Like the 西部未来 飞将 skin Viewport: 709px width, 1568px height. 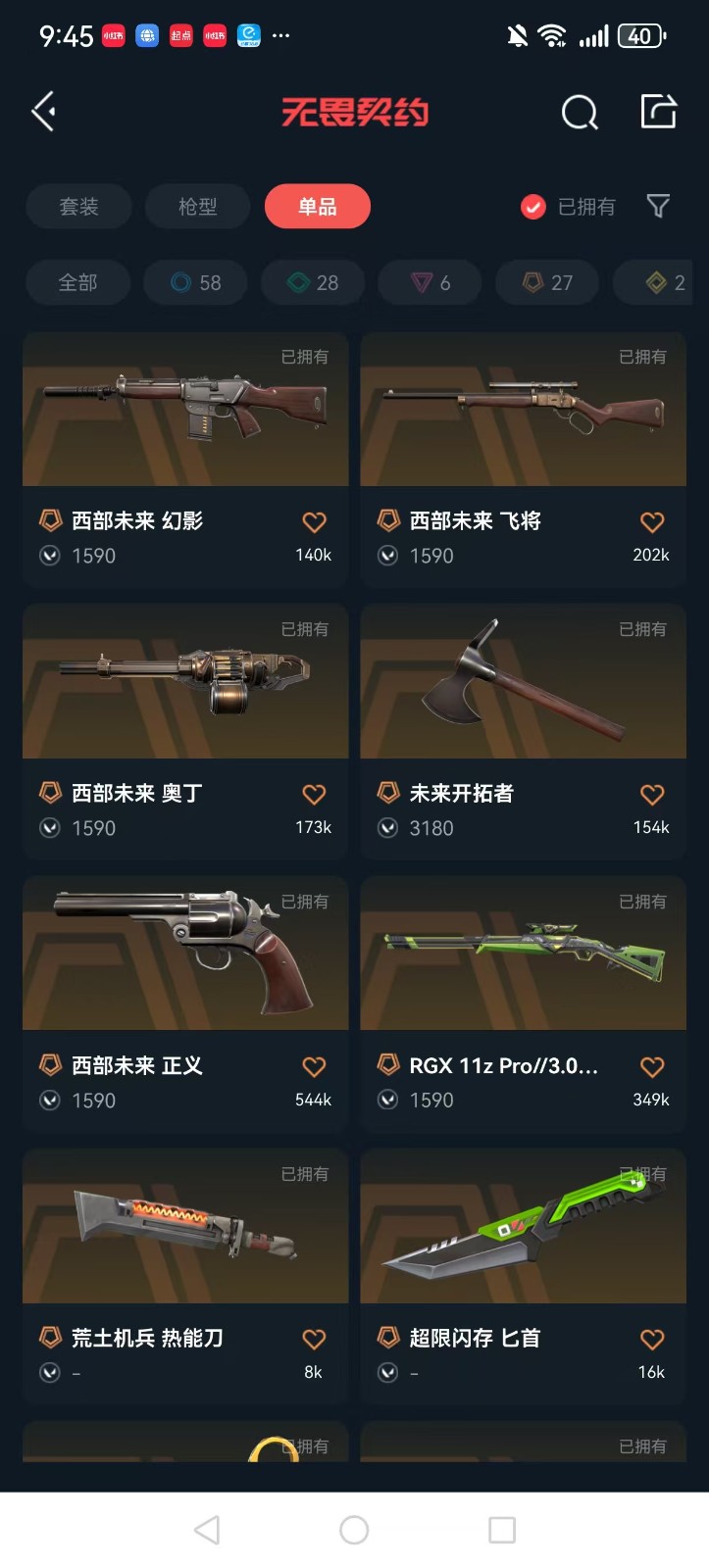[652, 522]
